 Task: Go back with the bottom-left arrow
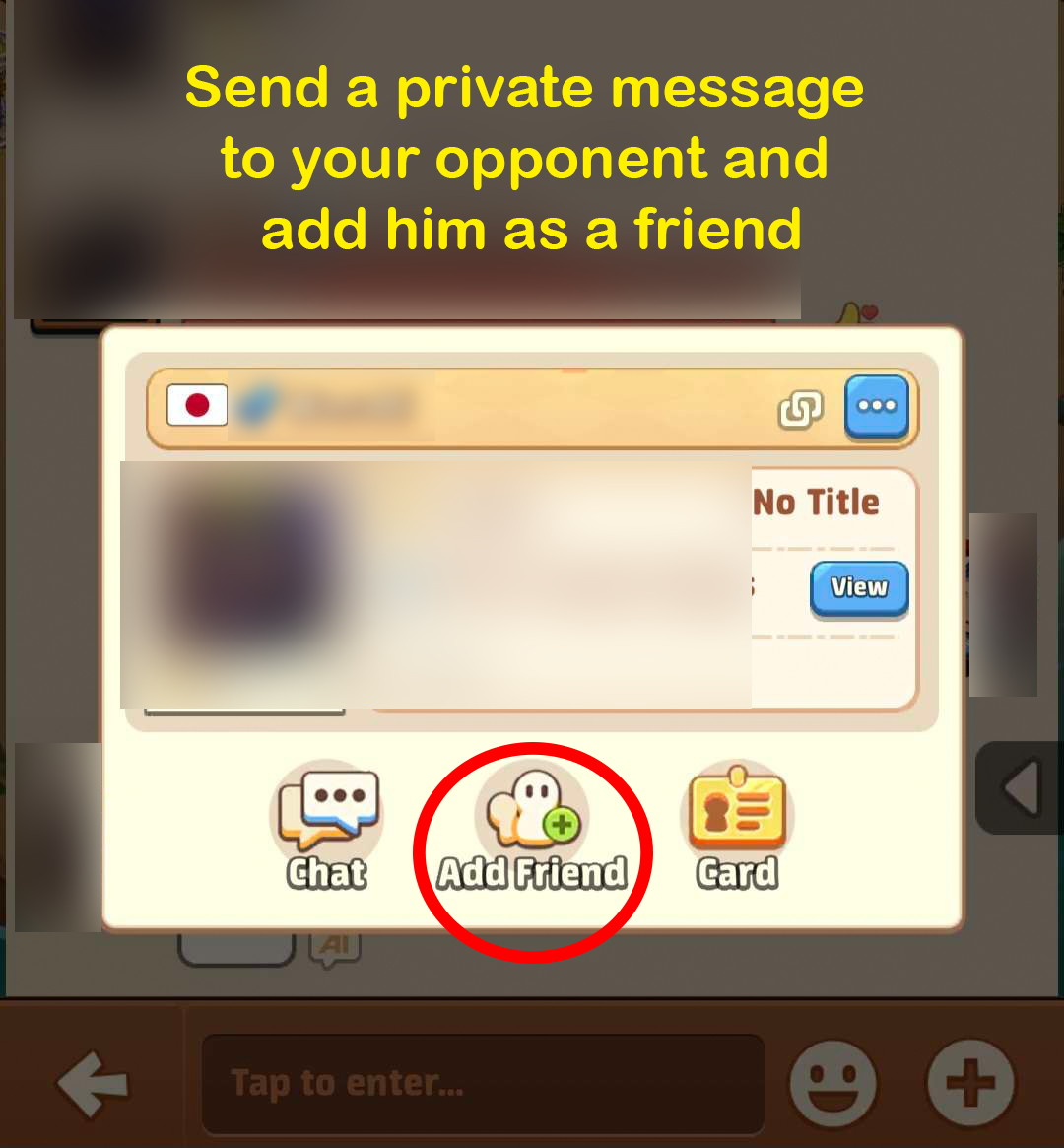click(94, 1083)
